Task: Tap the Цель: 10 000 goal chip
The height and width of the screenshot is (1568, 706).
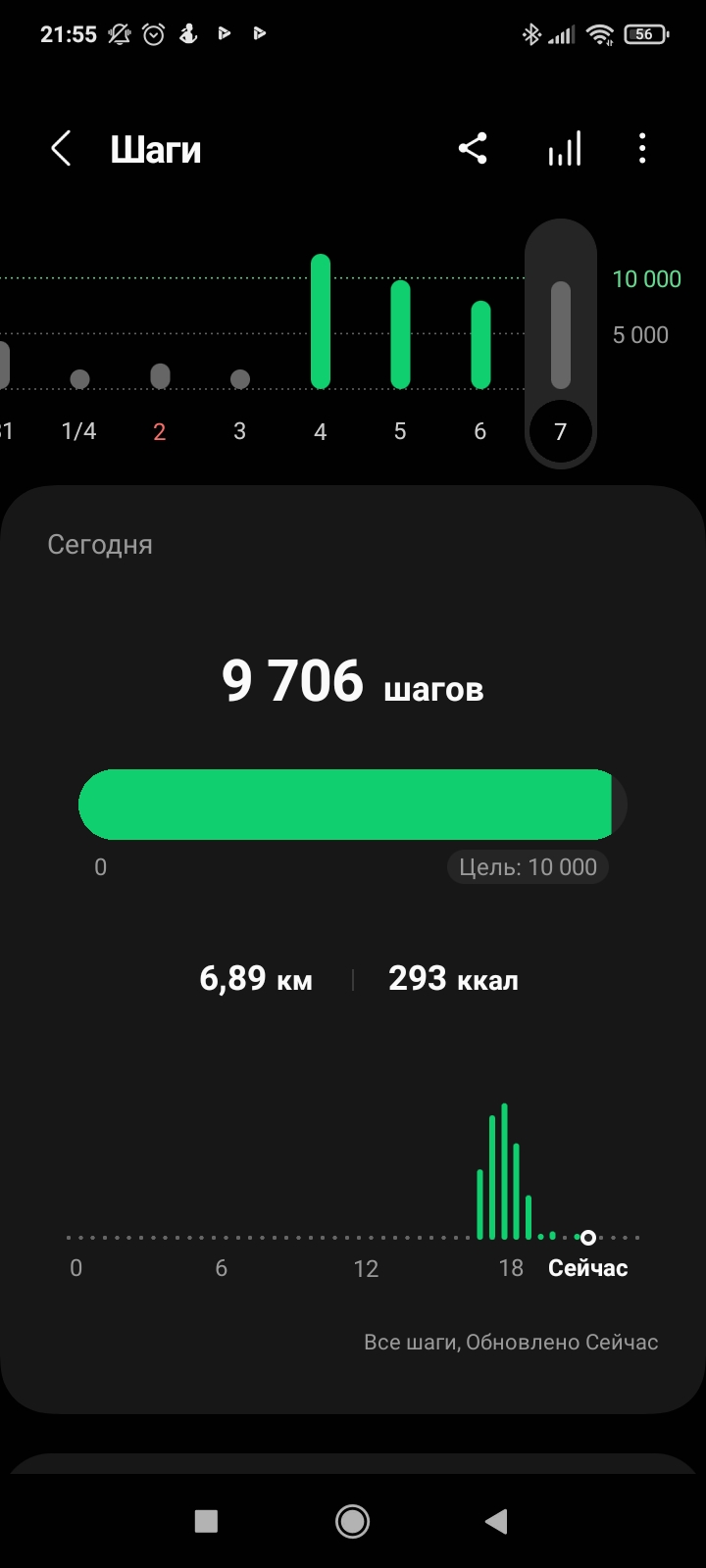Action: coord(528,867)
